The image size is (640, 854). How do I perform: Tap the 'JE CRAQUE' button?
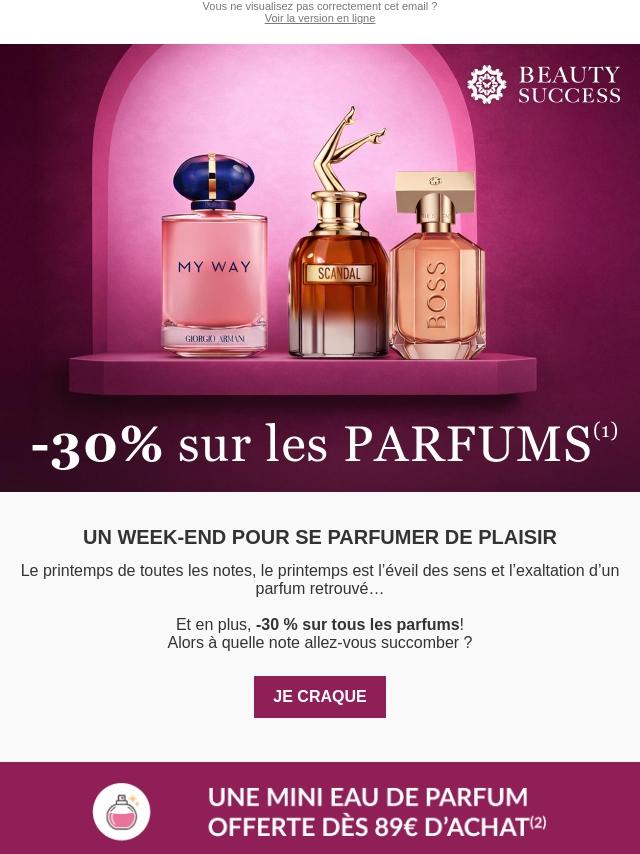(x=320, y=697)
